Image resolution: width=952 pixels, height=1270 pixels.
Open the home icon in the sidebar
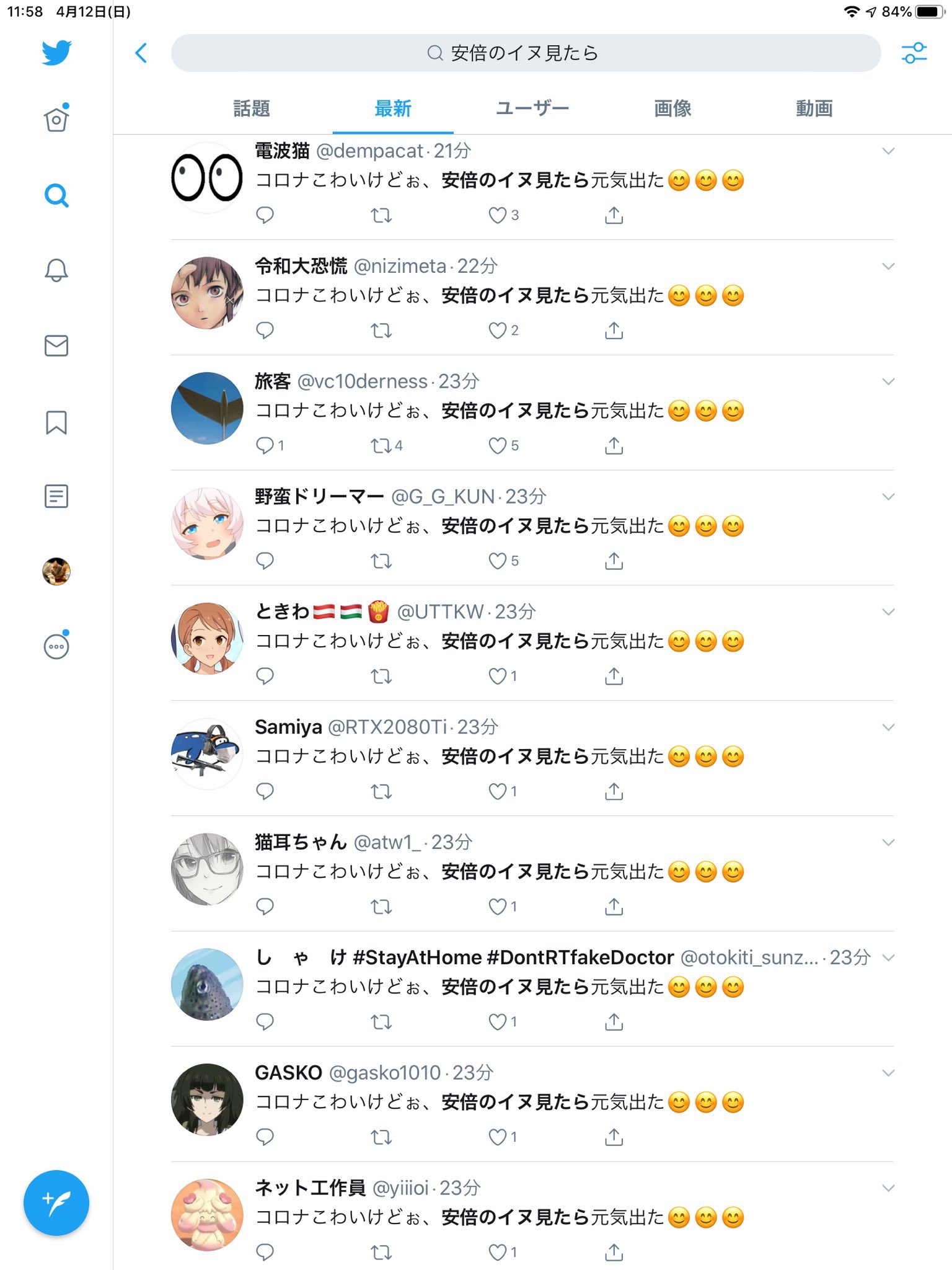click(x=56, y=119)
